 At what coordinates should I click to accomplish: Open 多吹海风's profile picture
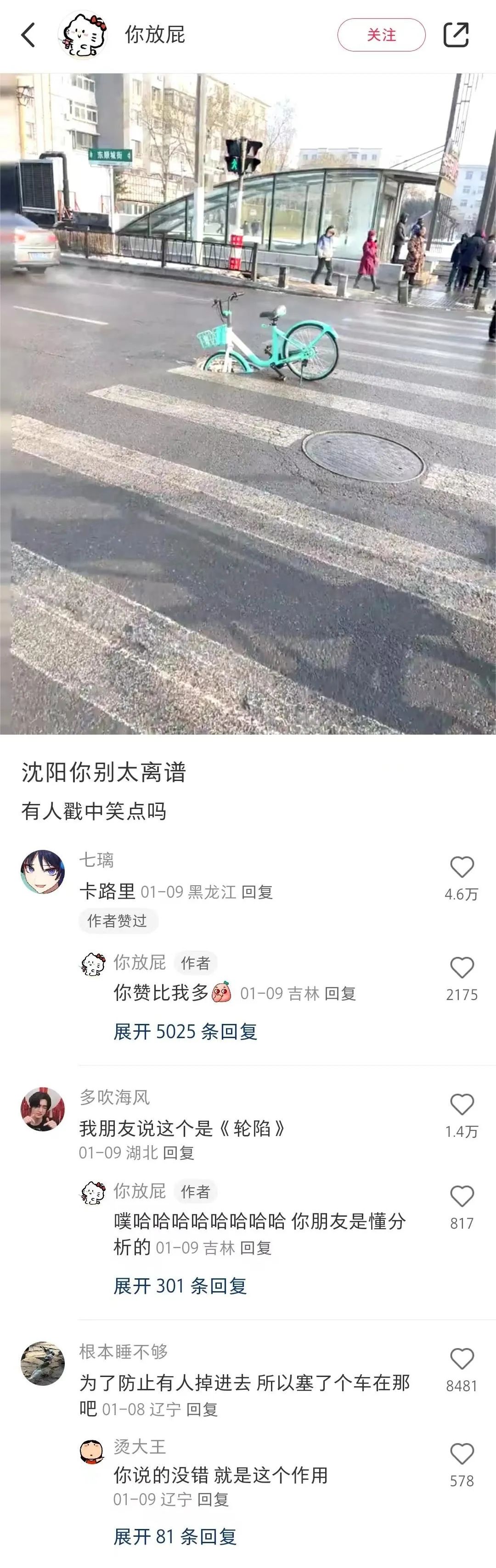point(43,1109)
